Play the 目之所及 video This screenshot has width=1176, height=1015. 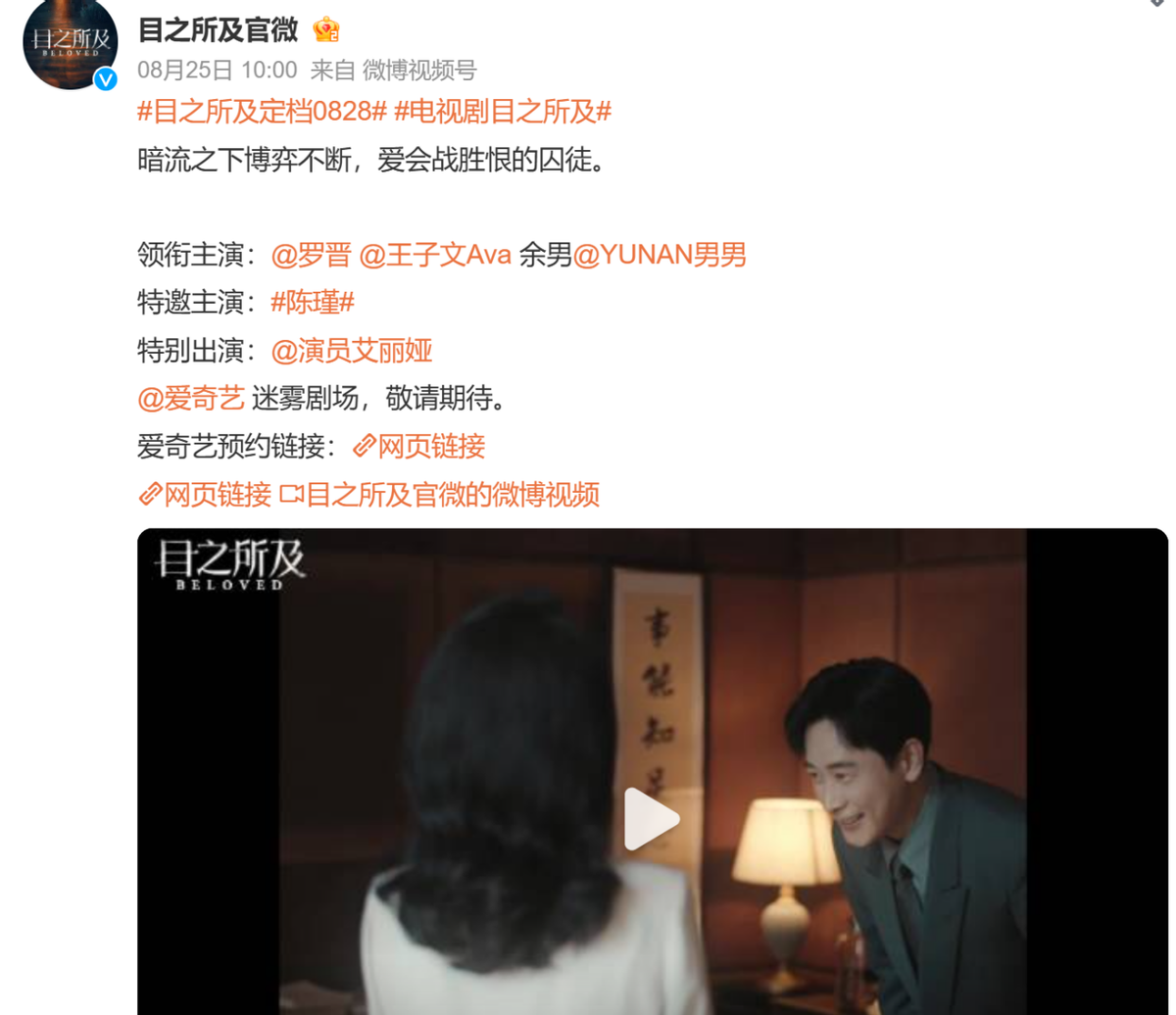tap(652, 819)
